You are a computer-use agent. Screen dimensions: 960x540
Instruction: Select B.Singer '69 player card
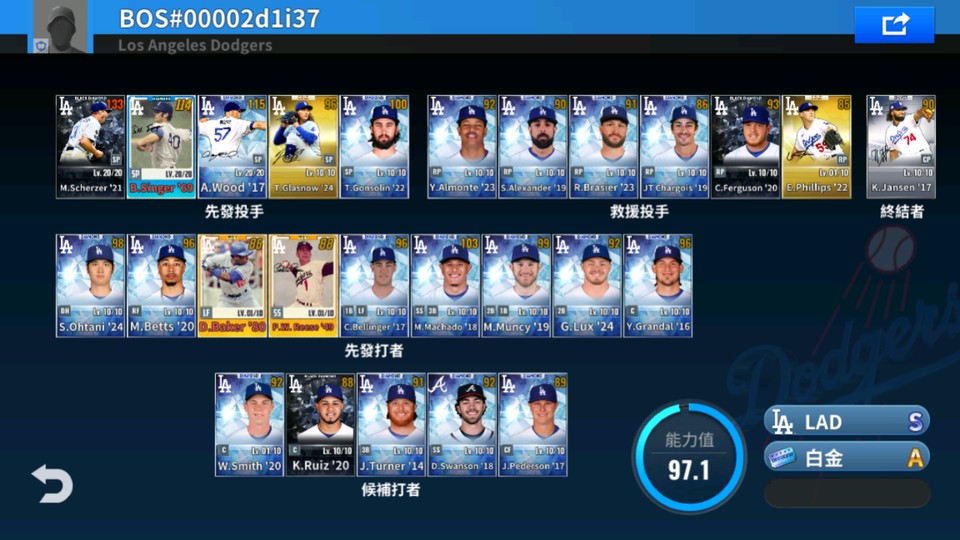[162, 147]
